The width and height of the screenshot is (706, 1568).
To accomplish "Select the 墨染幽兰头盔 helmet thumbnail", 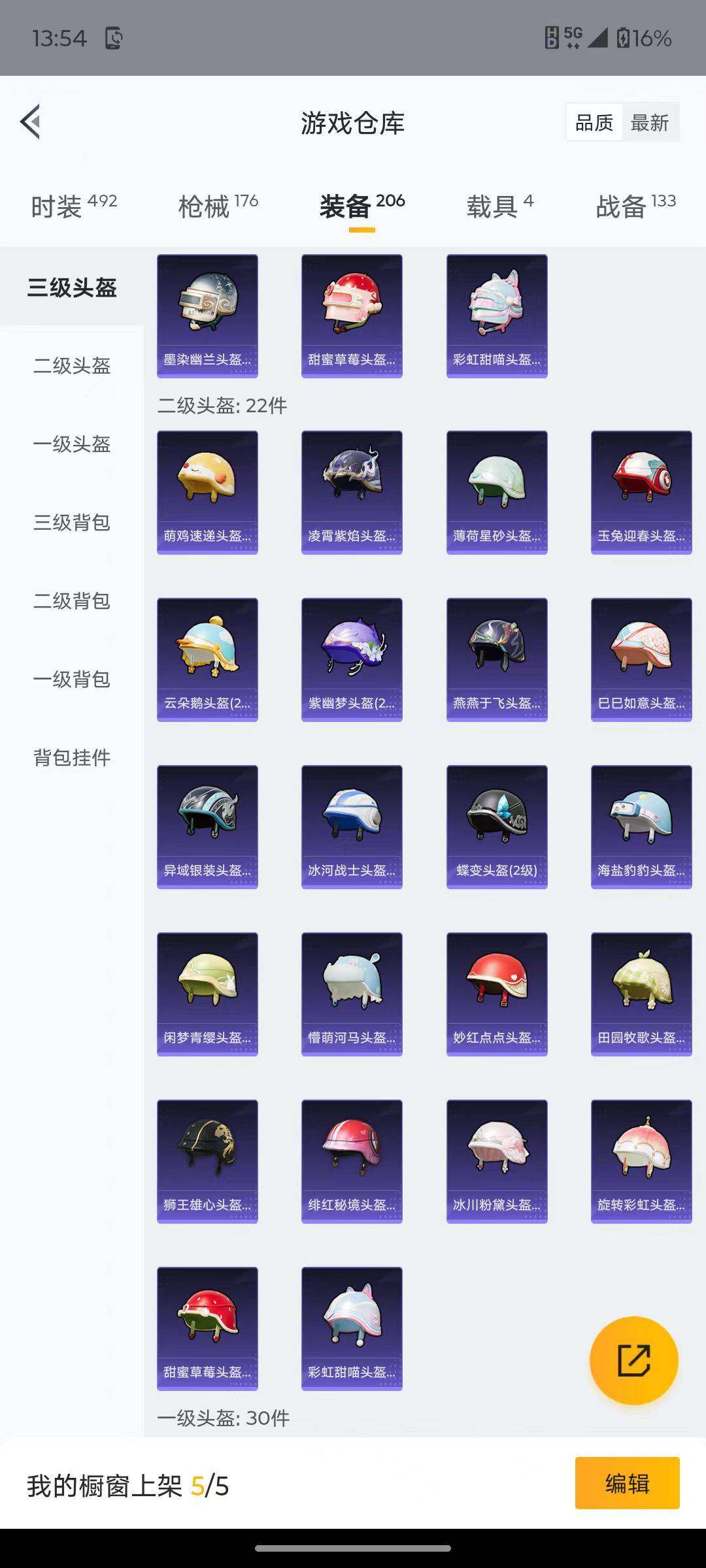I will (207, 314).
